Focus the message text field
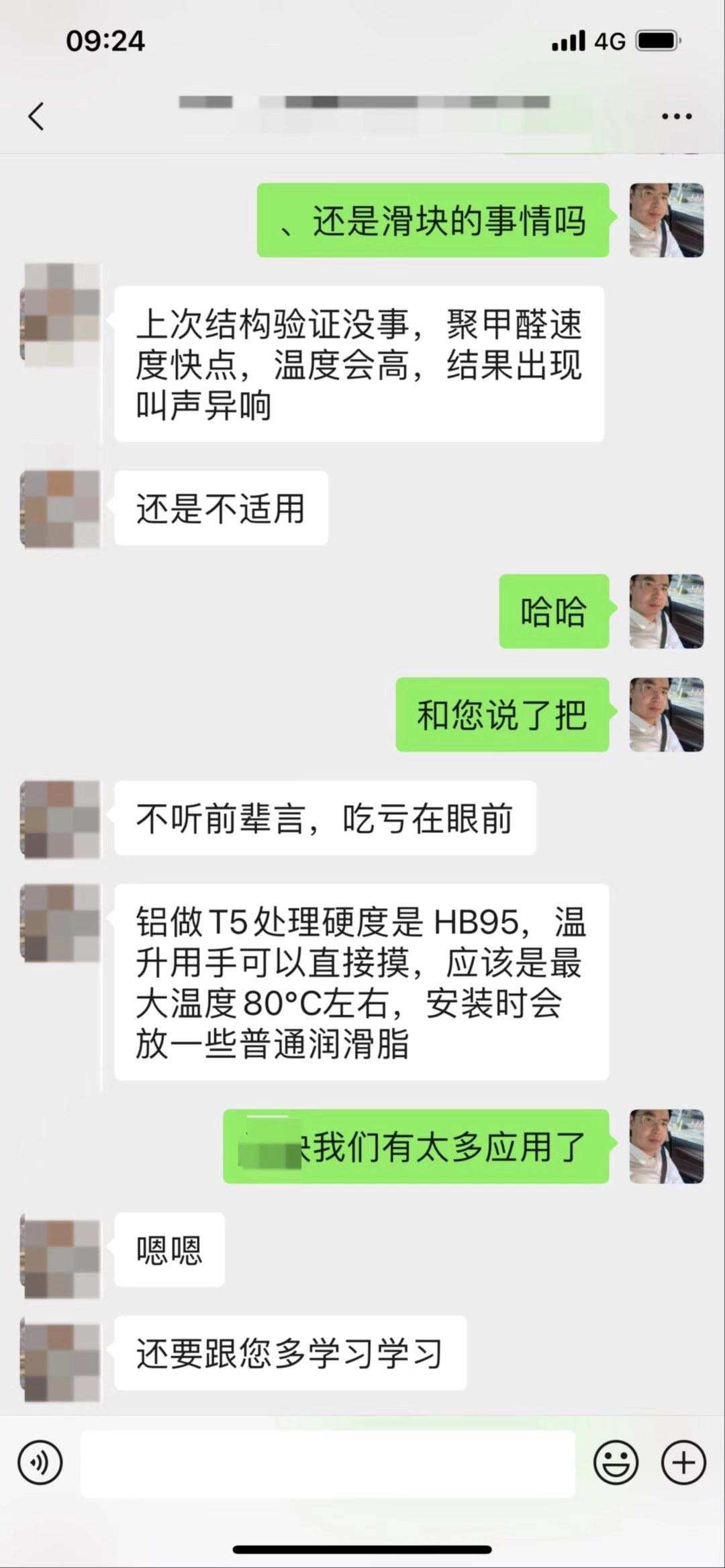This screenshot has height=1568, width=725. 328,1463
